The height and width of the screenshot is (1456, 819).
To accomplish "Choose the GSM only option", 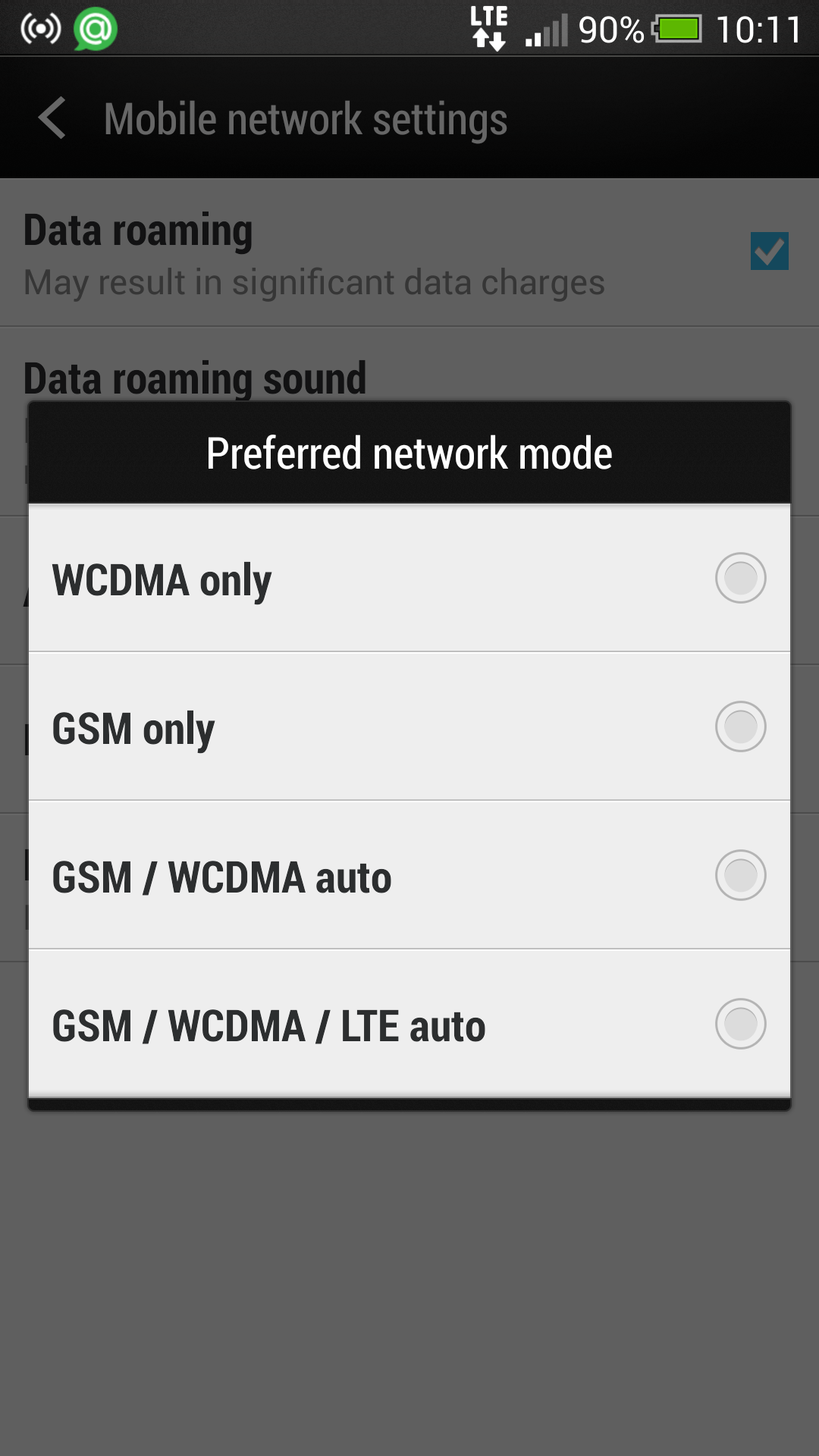I will pos(409,726).
